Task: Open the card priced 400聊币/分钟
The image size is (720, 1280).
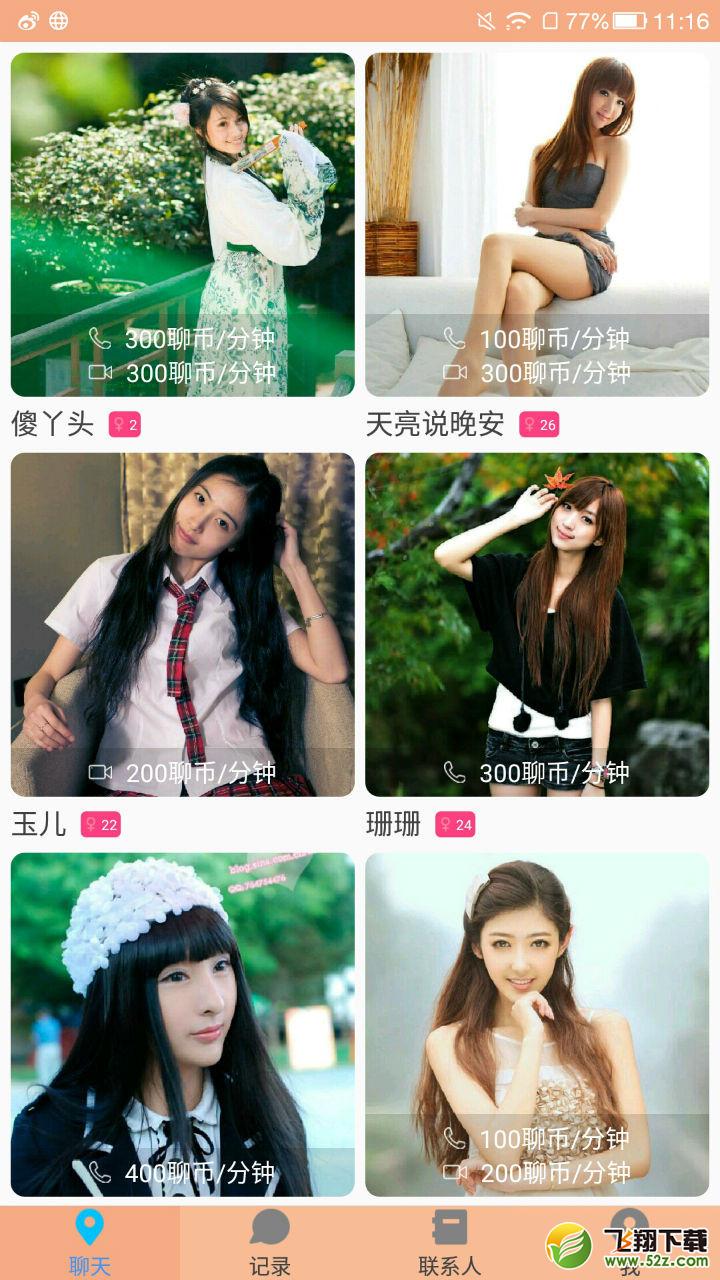Action: click(x=182, y=1025)
